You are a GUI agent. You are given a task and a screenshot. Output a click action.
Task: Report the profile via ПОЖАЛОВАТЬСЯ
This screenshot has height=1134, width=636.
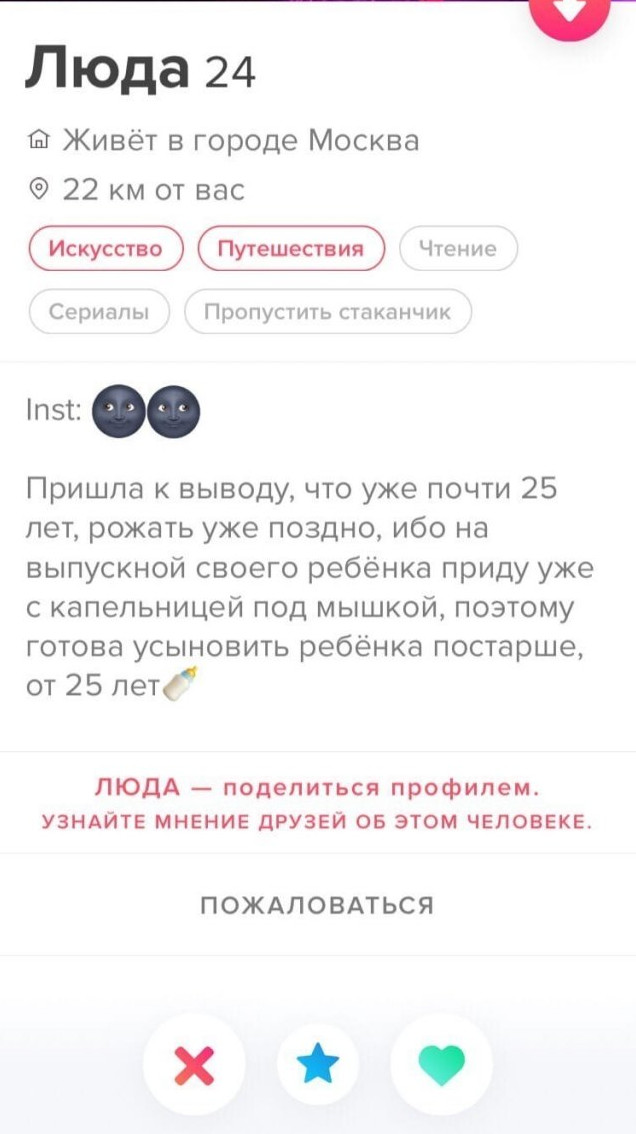pos(318,905)
